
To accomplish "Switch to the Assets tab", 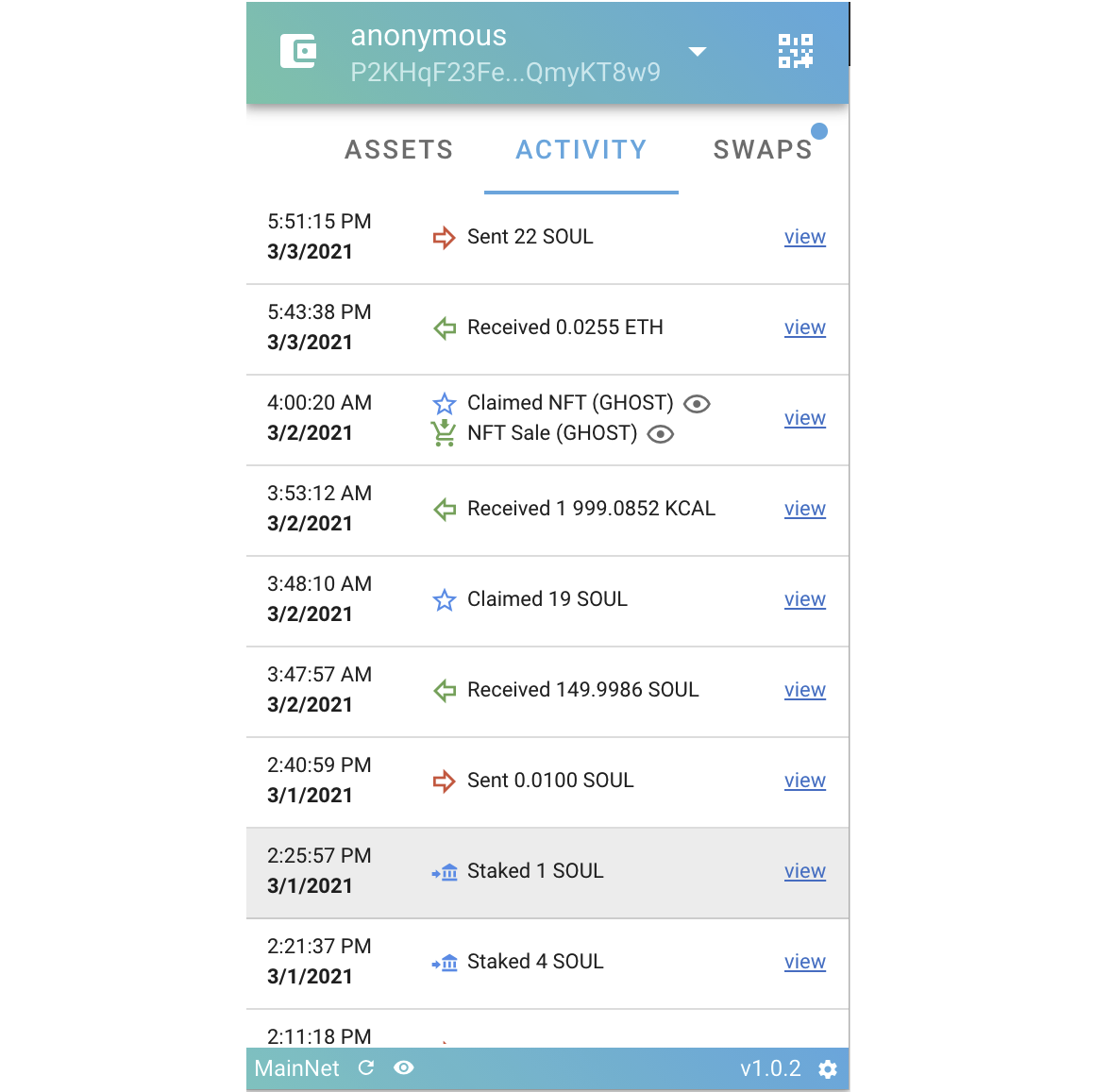I will [x=398, y=150].
